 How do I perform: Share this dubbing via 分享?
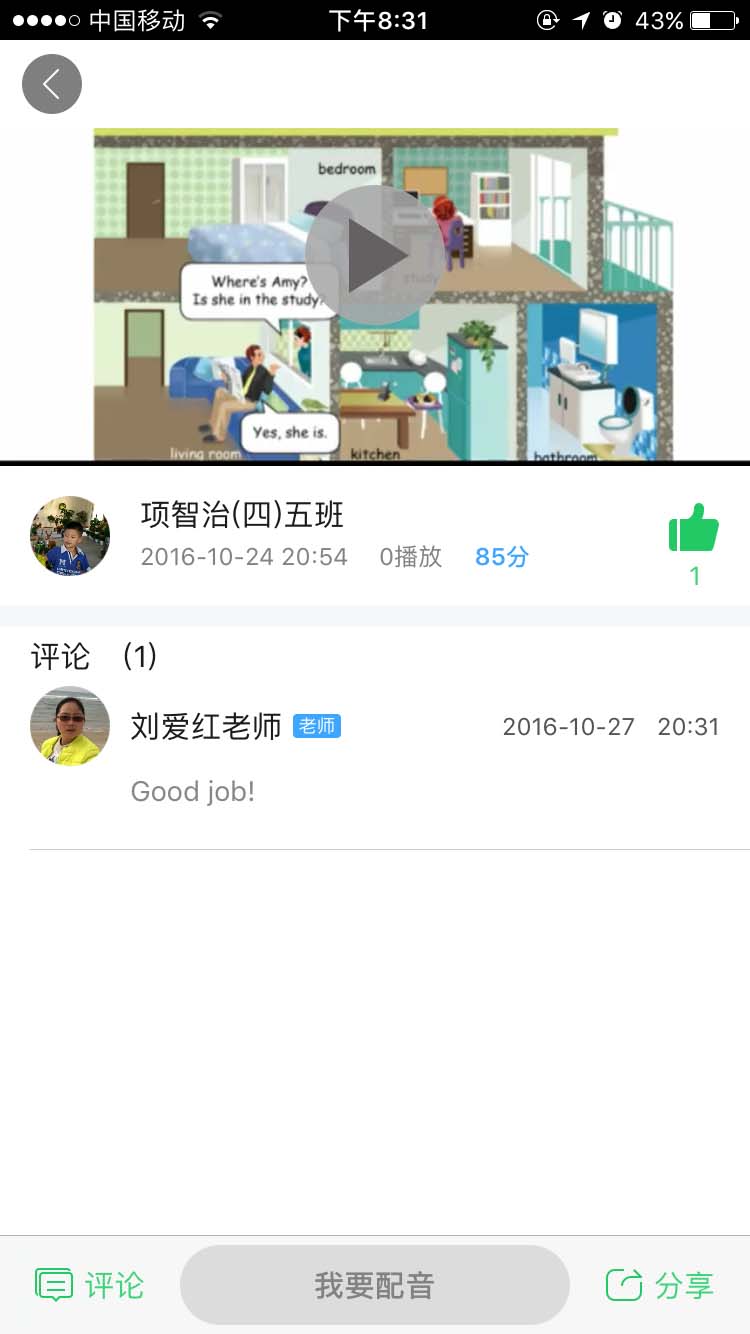click(x=660, y=1285)
